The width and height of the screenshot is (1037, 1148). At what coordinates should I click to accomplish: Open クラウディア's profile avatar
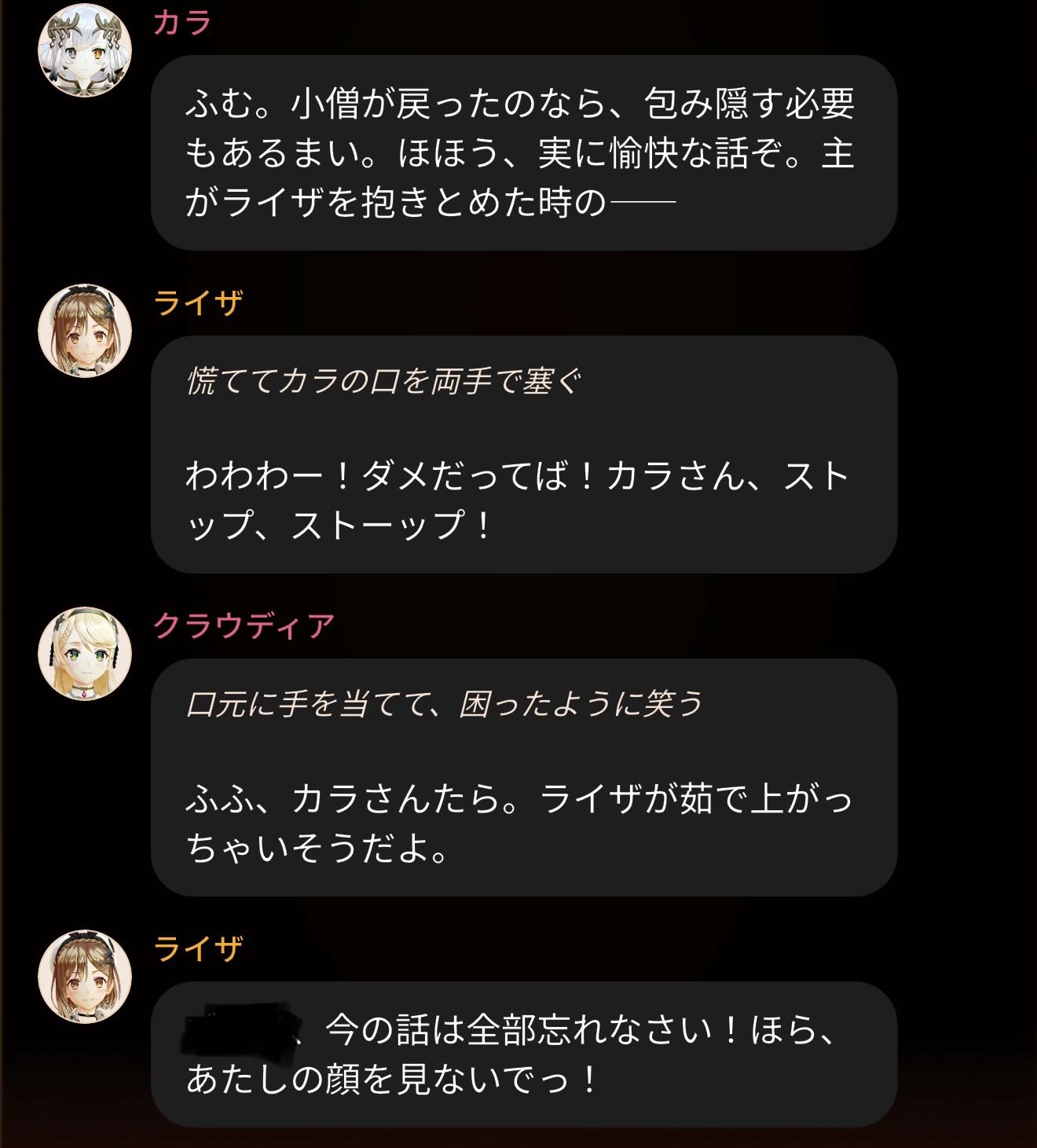click(85, 654)
